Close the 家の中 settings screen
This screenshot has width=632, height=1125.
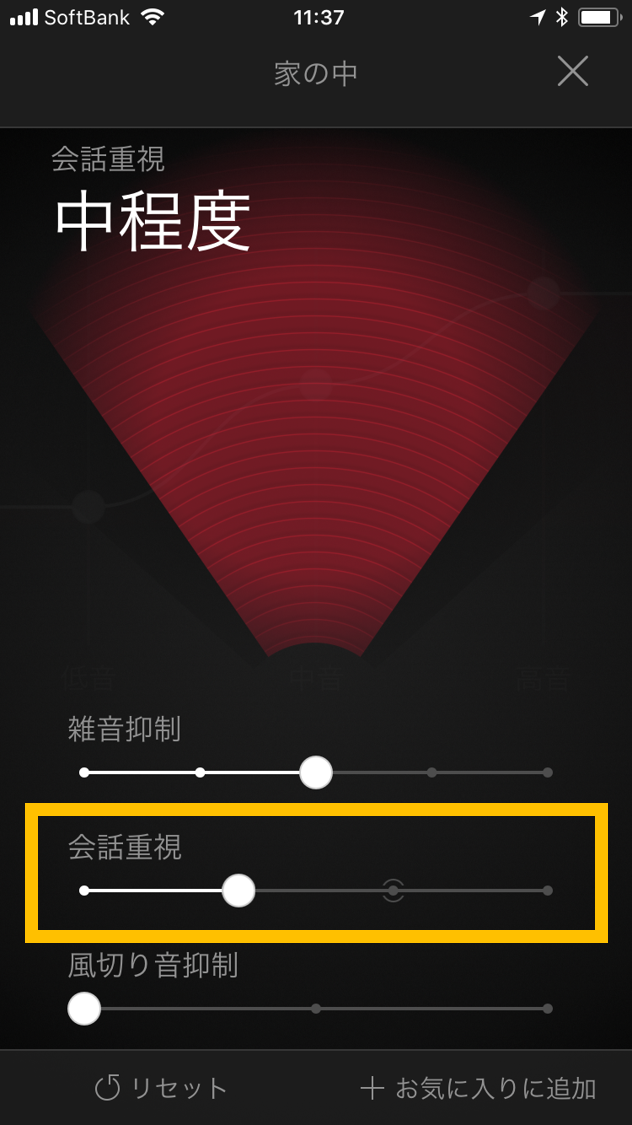click(x=573, y=71)
